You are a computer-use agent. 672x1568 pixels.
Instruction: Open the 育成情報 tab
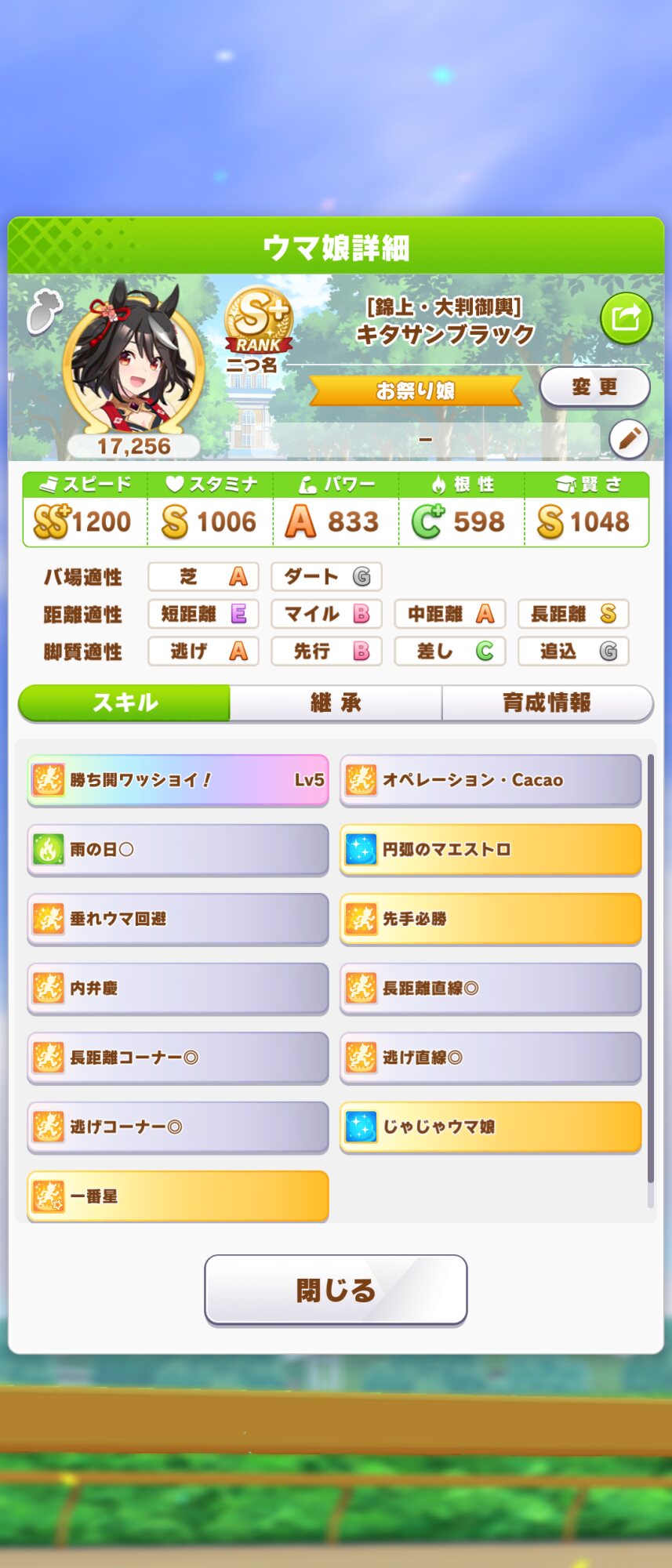(x=547, y=702)
